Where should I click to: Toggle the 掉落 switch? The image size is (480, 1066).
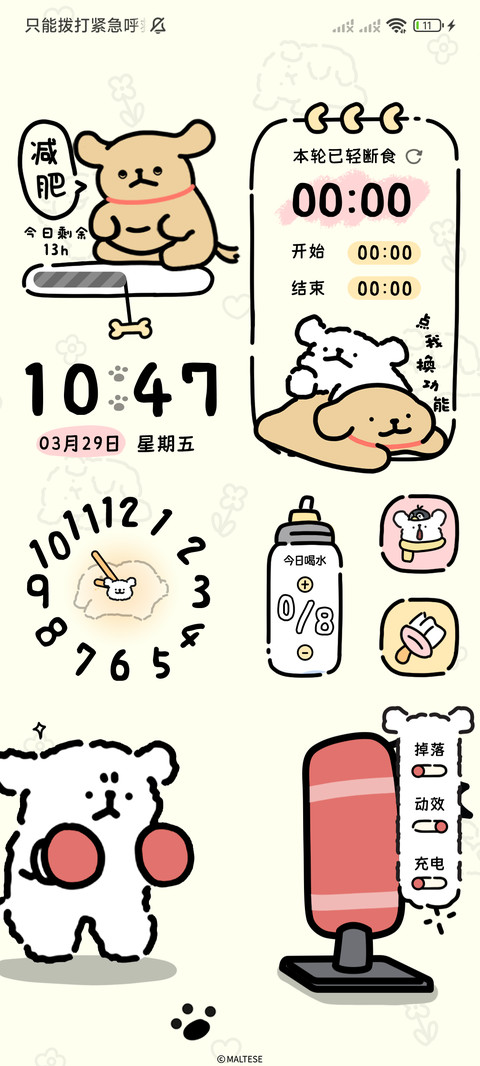pyautogui.click(x=428, y=771)
